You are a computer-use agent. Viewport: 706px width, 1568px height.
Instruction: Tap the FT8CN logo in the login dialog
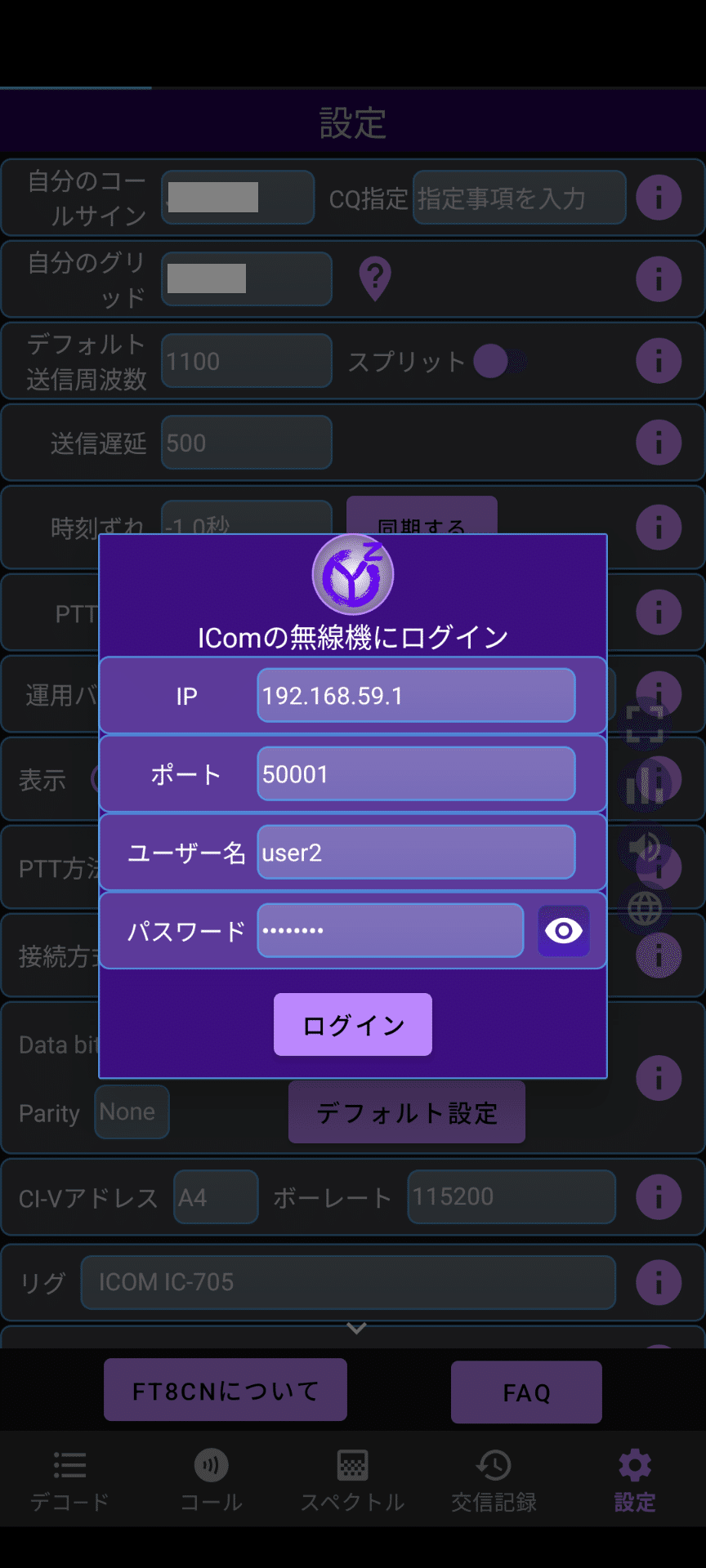352,574
